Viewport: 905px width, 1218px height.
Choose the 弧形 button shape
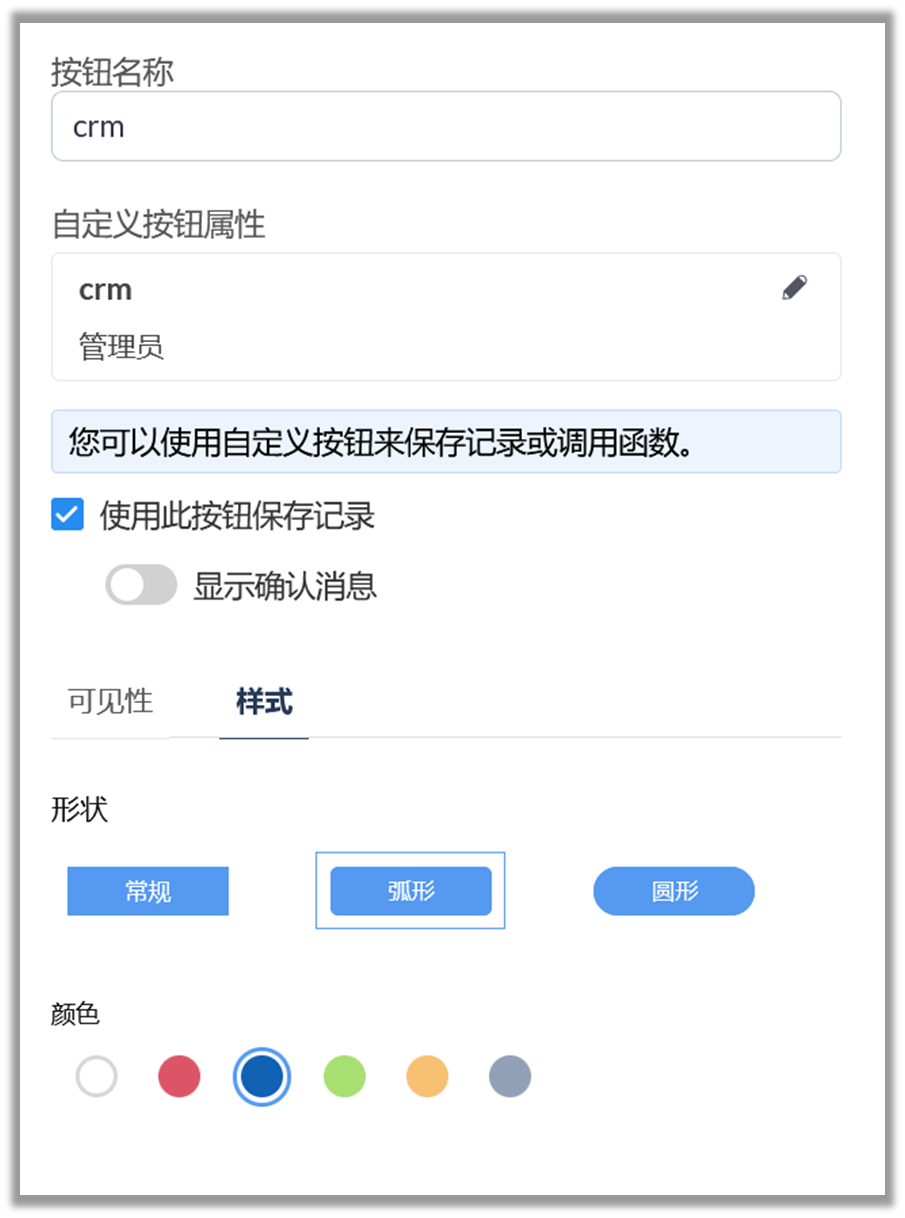410,891
